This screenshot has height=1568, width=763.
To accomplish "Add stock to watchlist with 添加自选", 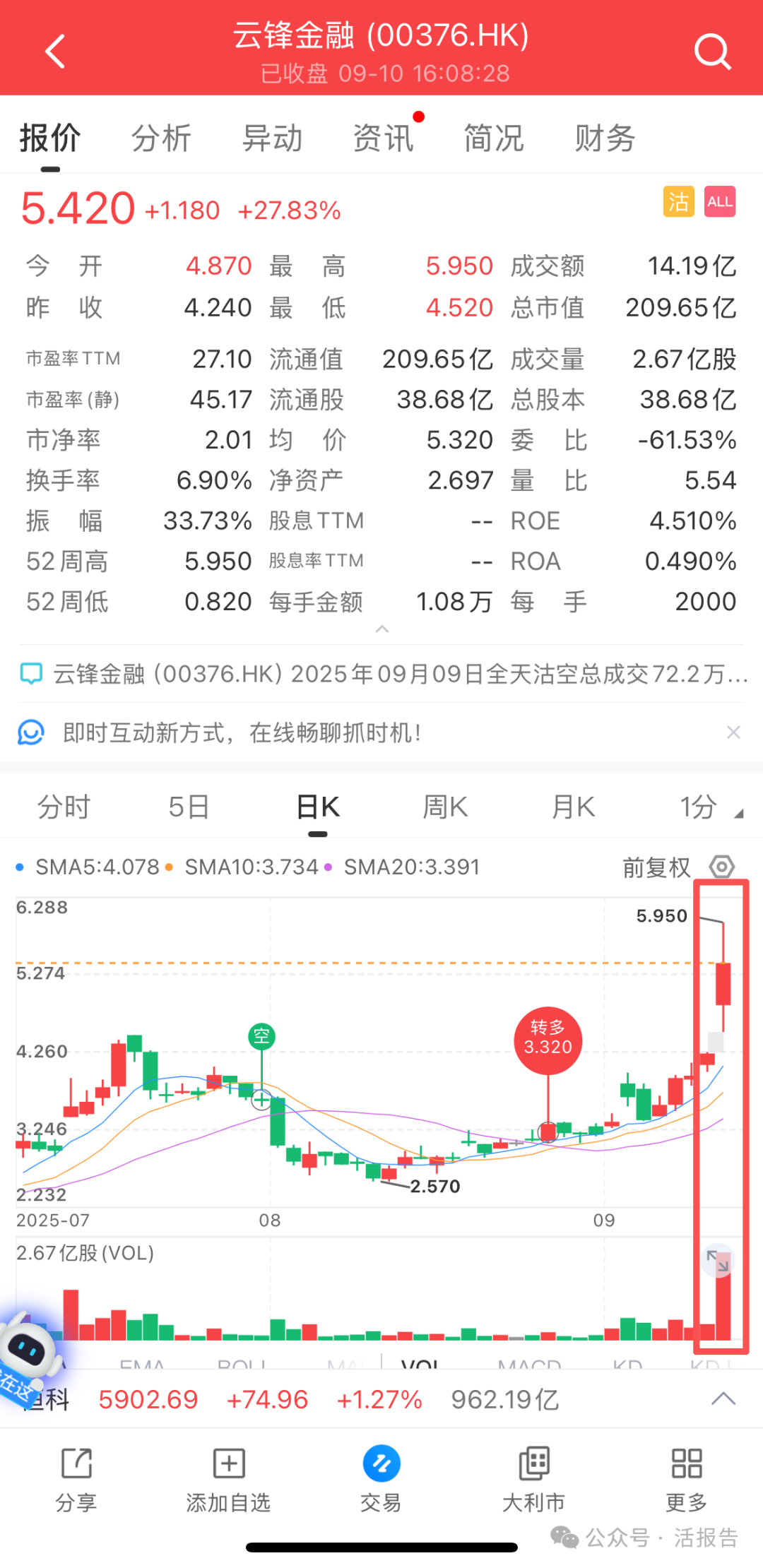I will pos(228,1478).
